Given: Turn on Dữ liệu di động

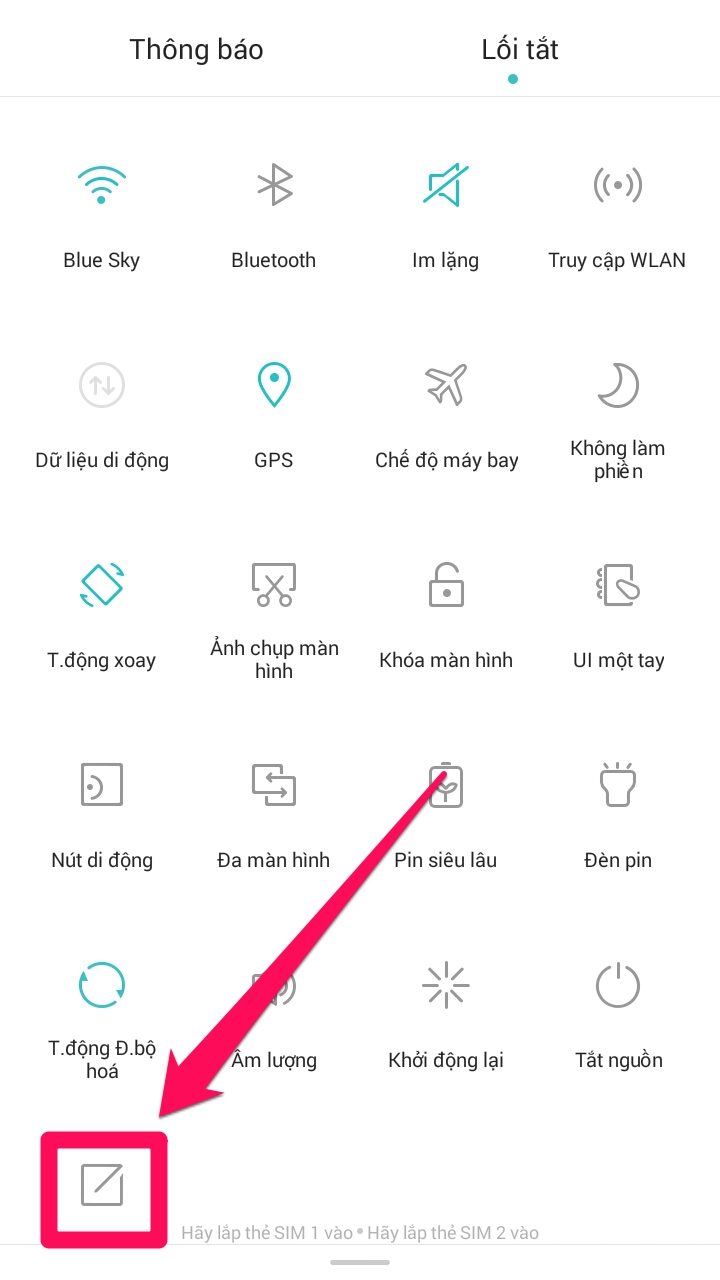Looking at the screenshot, I should (x=102, y=386).
